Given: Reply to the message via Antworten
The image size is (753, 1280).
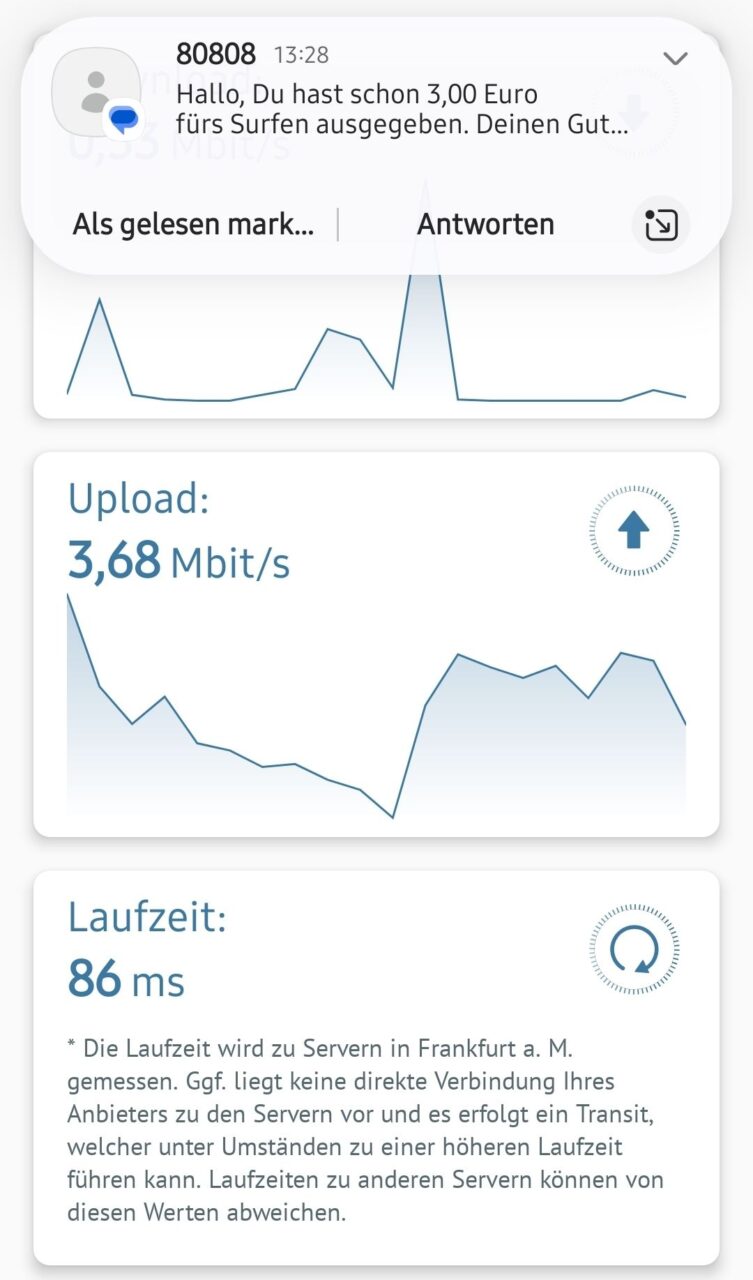Looking at the screenshot, I should [x=485, y=224].
